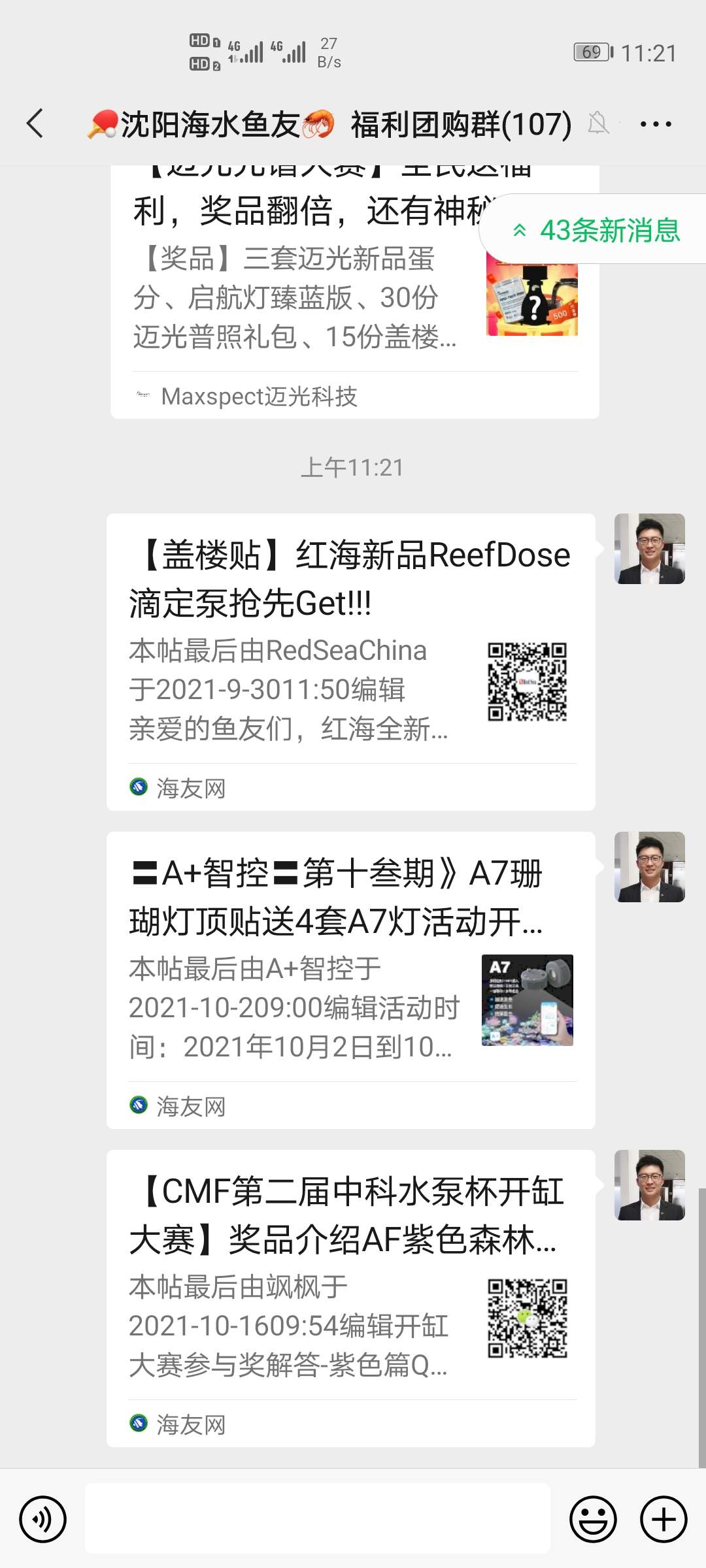Open the CMF第二届中科水泵杯开缸大赛 card
This screenshot has height=1568, width=706.
[350, 1298]
